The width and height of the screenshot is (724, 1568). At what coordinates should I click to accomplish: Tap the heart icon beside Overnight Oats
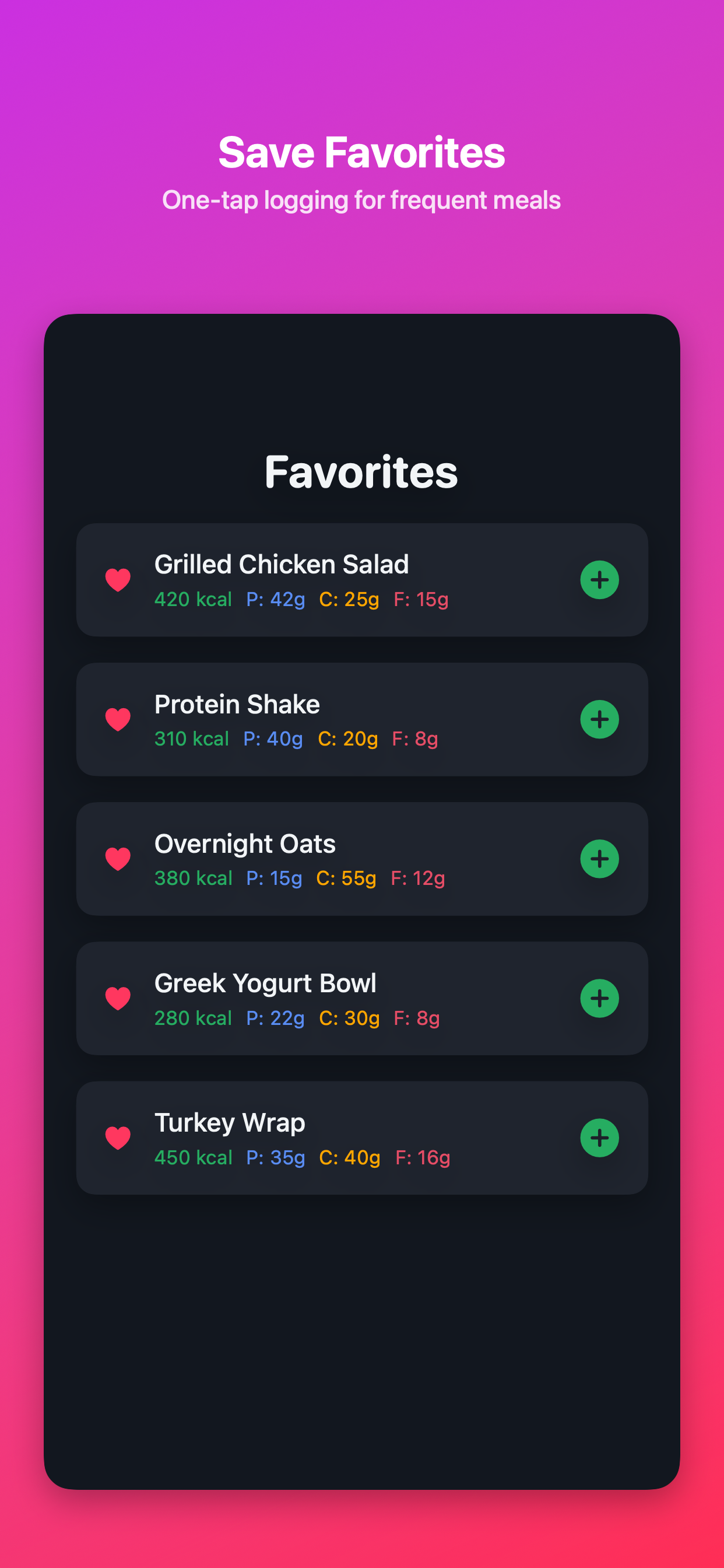tap(118, 858)
